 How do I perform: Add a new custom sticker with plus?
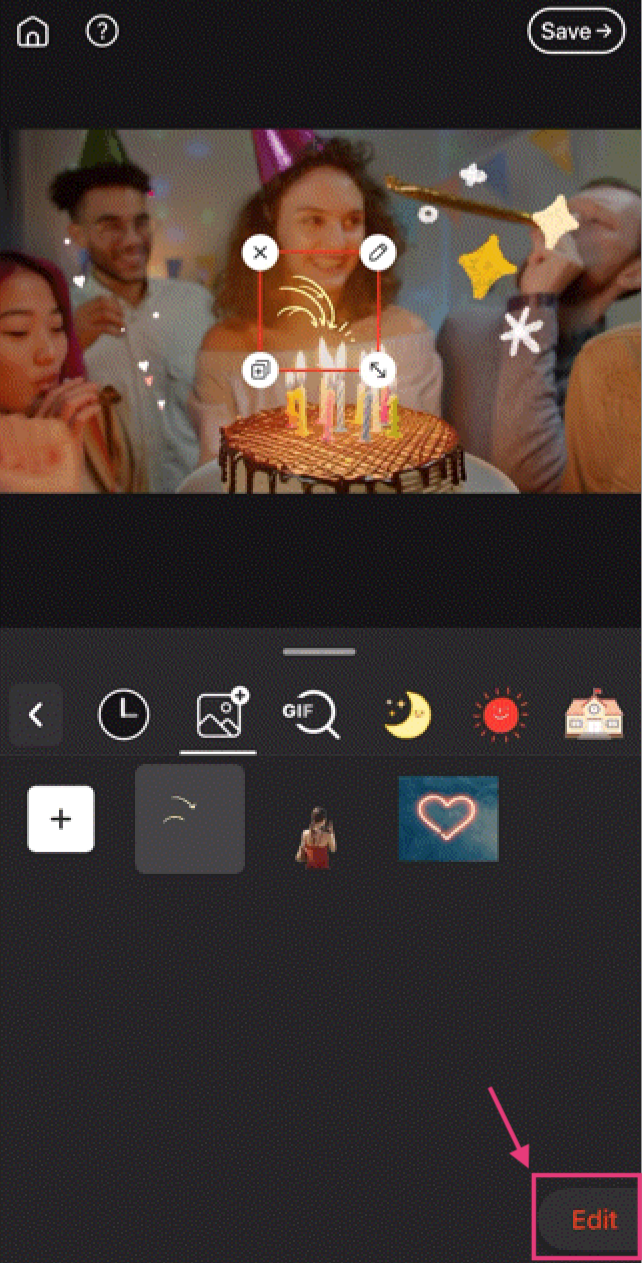61,819
